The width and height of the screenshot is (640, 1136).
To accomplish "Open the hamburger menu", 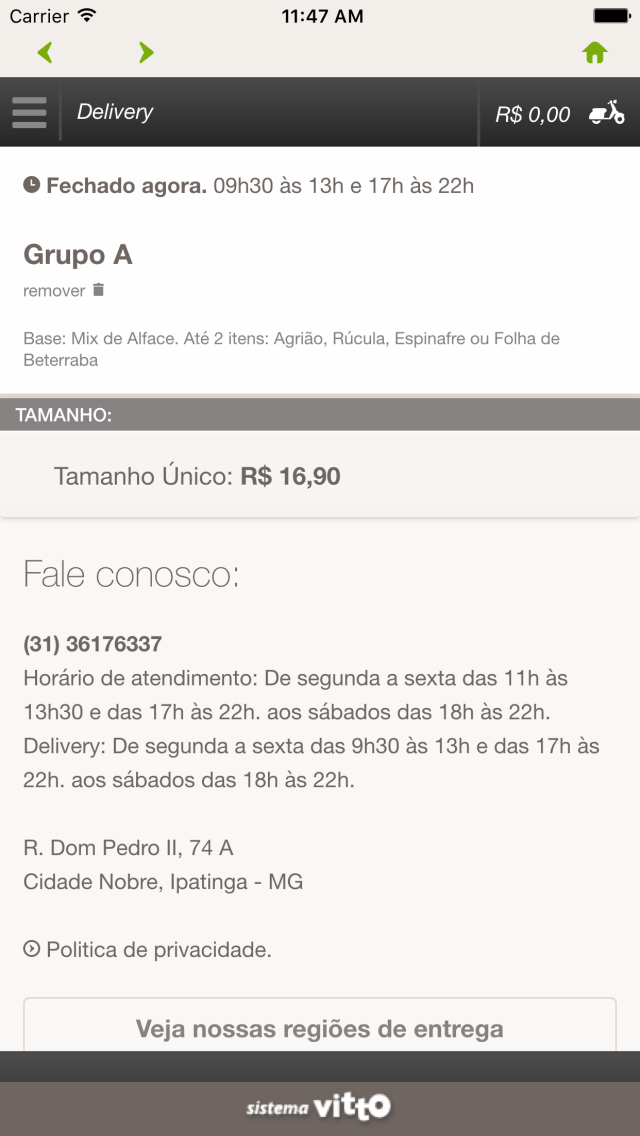I will pyautogui.click(x=29, y=112).
